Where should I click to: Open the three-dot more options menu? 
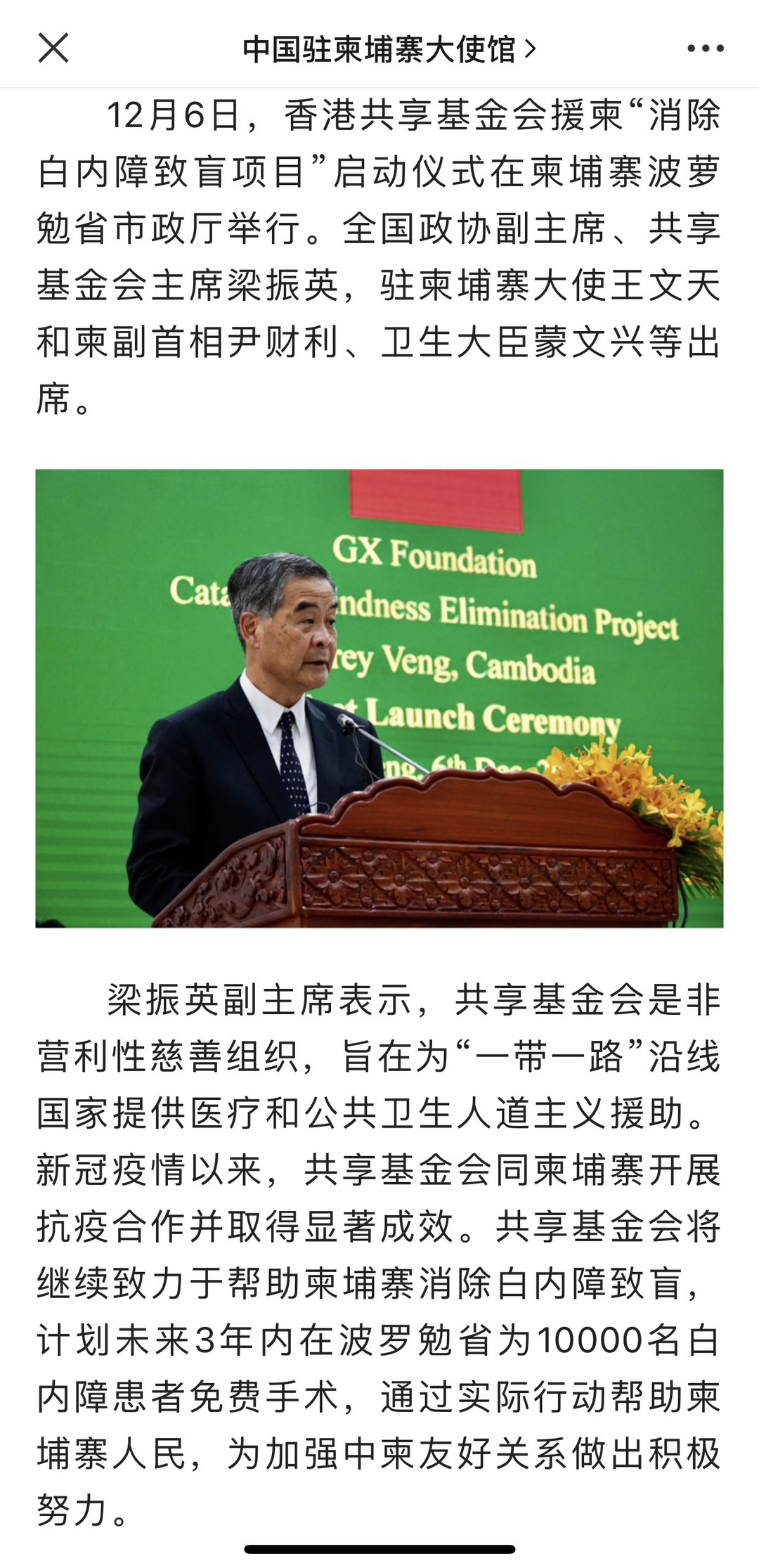(705, 48)
